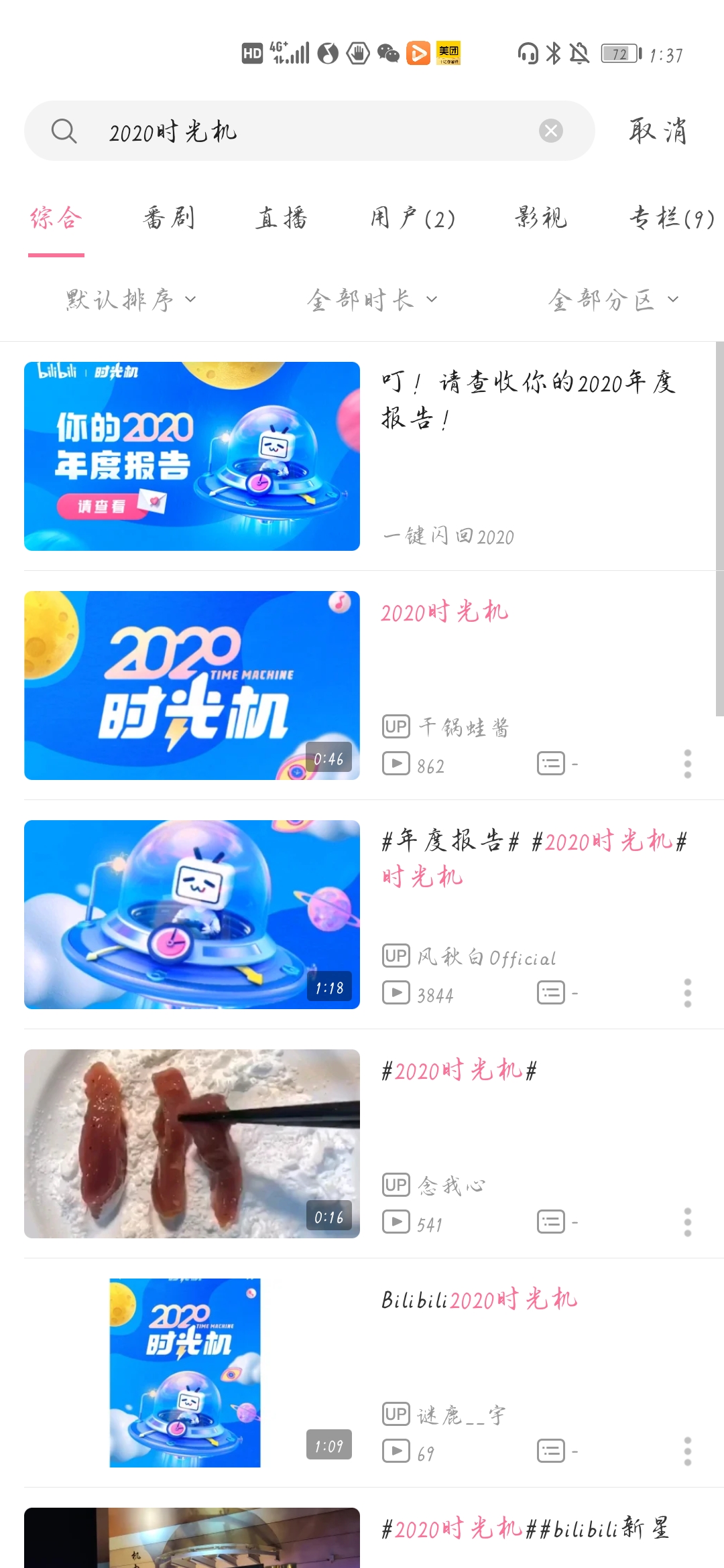Switch to the 番剧 tab
This screenshot has height=1568, width=724.
click(168, 218)
